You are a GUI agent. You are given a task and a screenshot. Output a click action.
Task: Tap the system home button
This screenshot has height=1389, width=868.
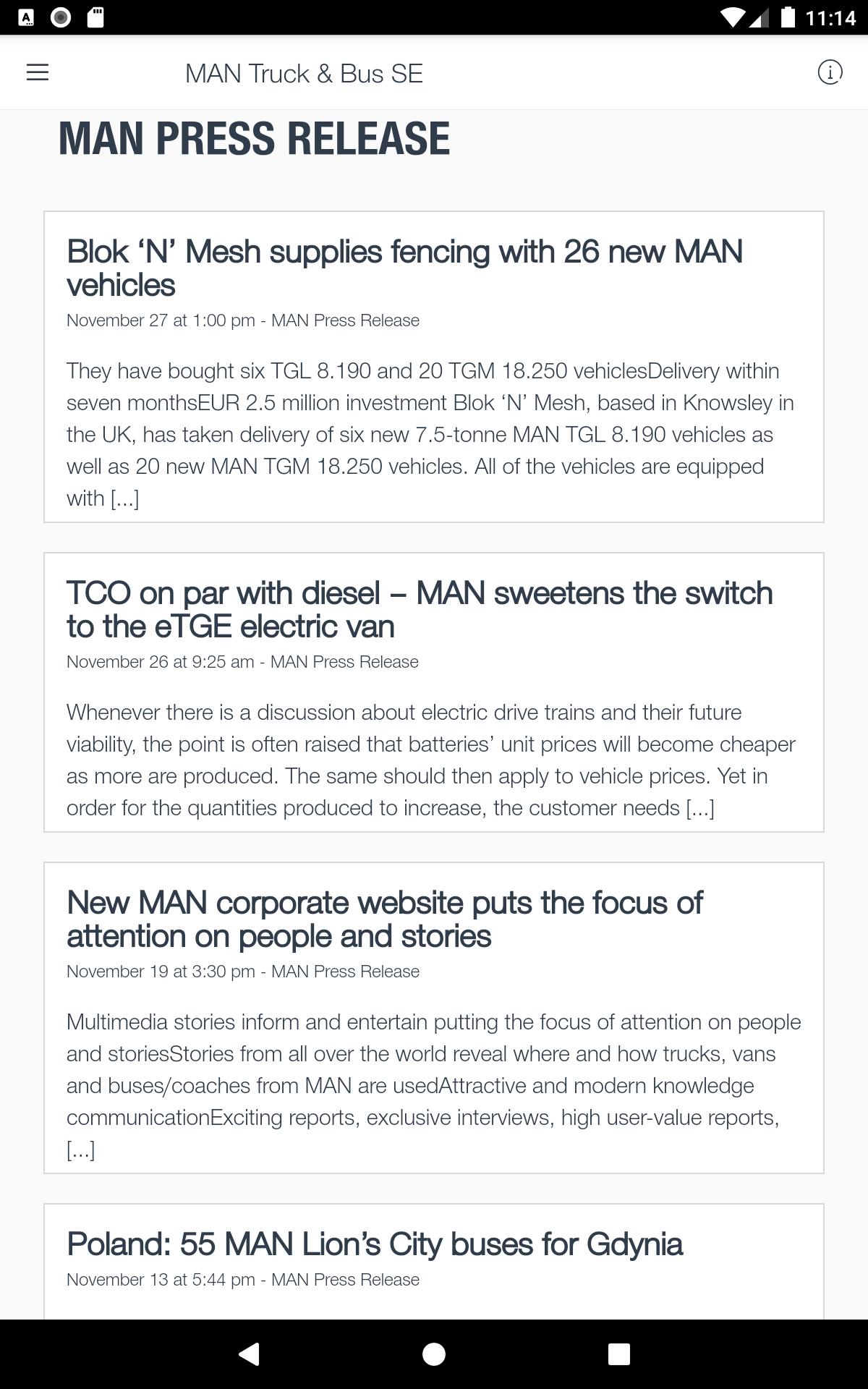pyautogui.click(x=434, y=1354)
